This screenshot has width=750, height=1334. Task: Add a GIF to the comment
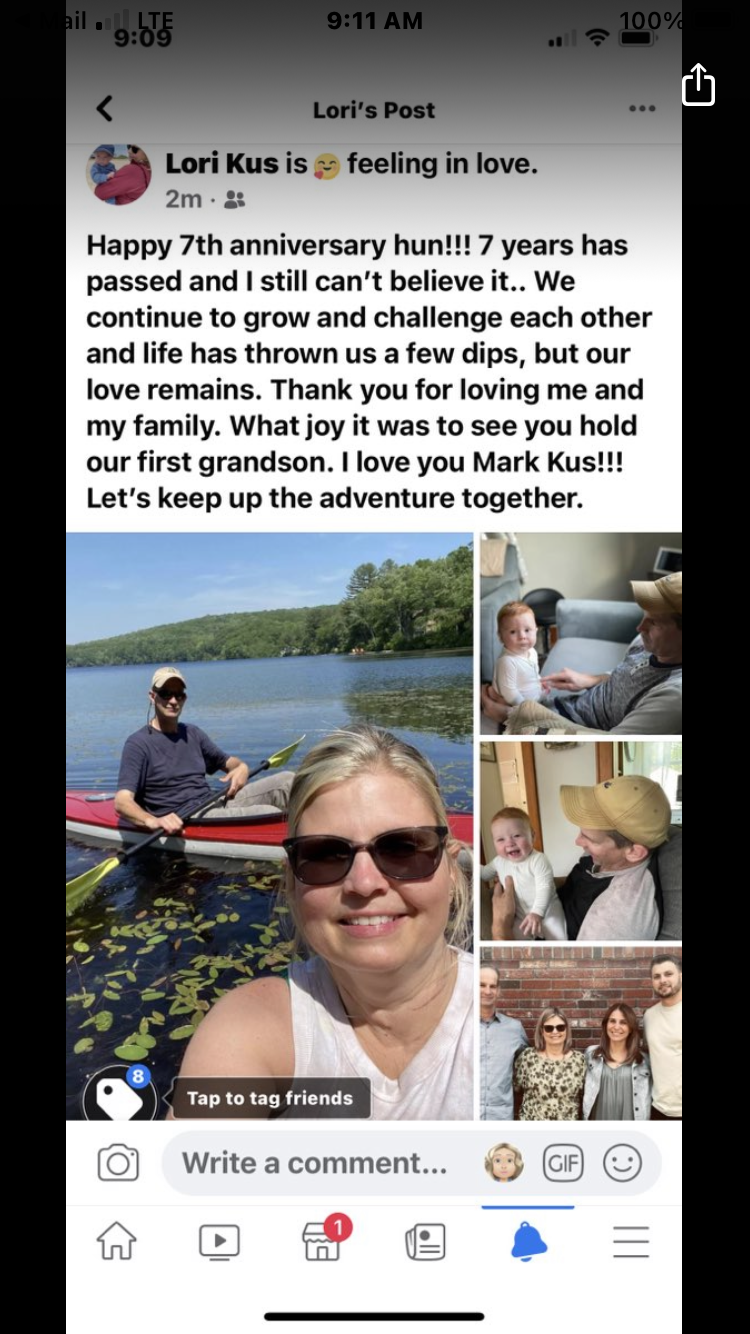[x=563, y=1163]
